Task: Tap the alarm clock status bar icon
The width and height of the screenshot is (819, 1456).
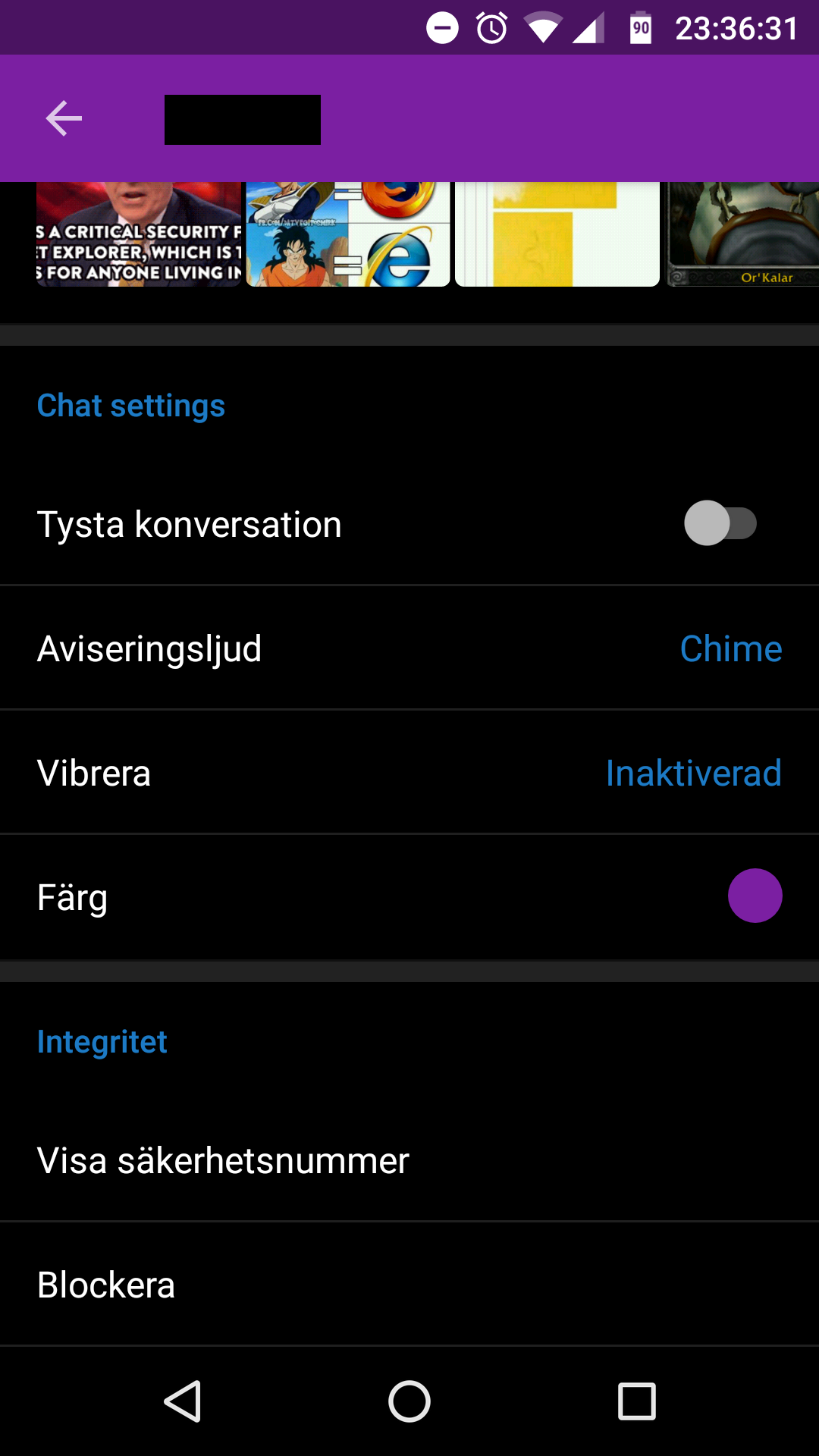Action: 490,27
